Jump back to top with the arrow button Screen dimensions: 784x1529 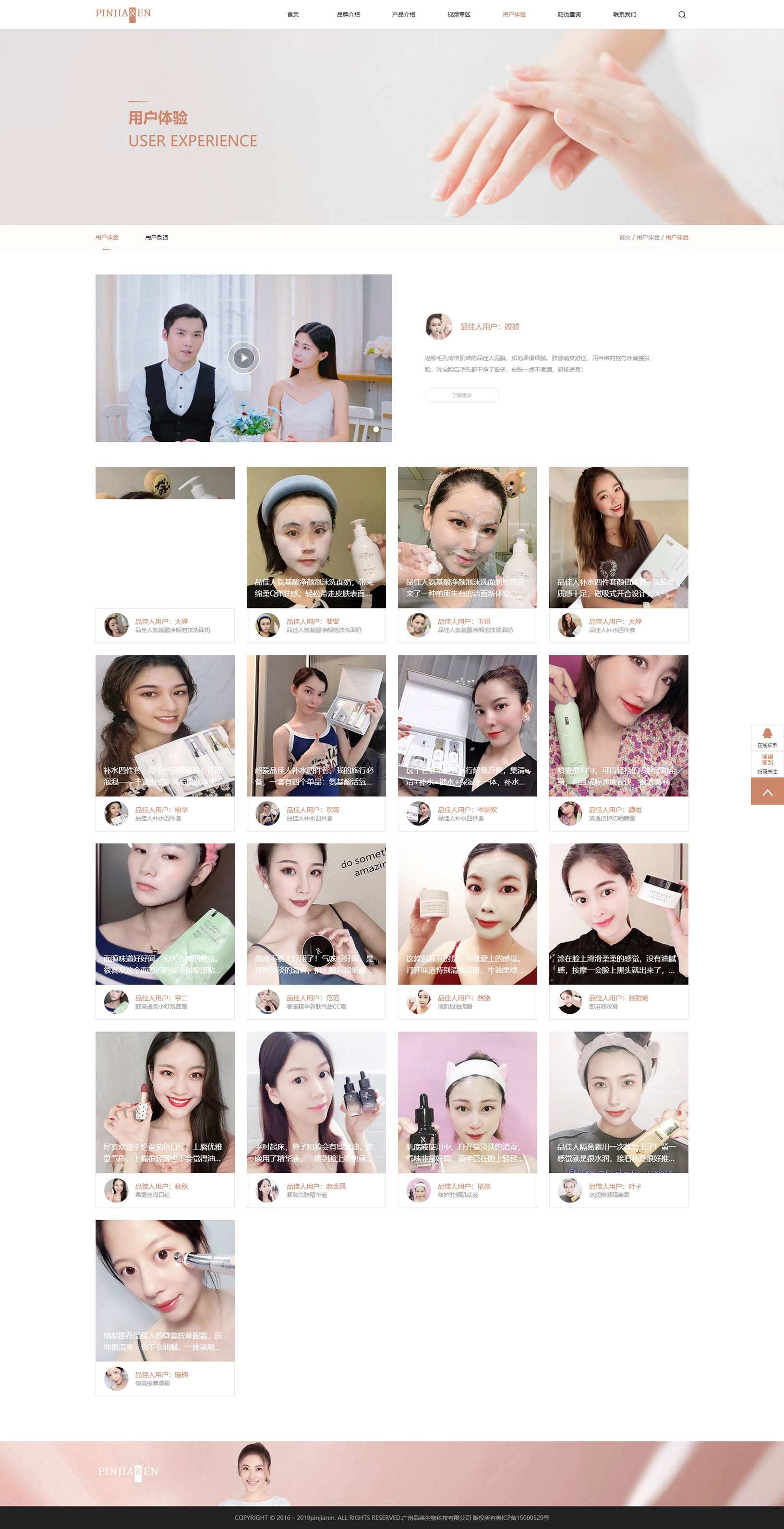pos(767,792)
